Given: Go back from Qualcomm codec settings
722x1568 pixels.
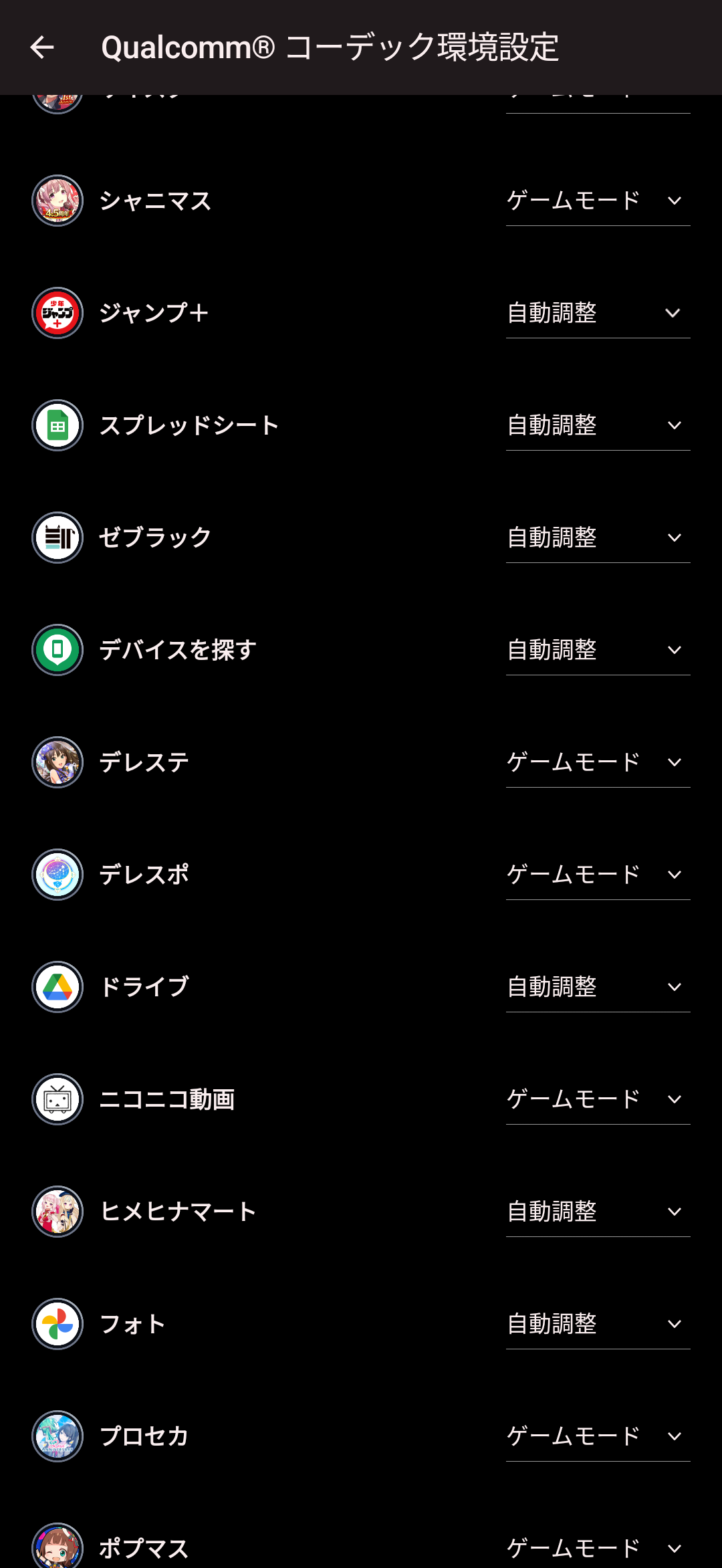Looking at the screenshot, I should point(42,47).
